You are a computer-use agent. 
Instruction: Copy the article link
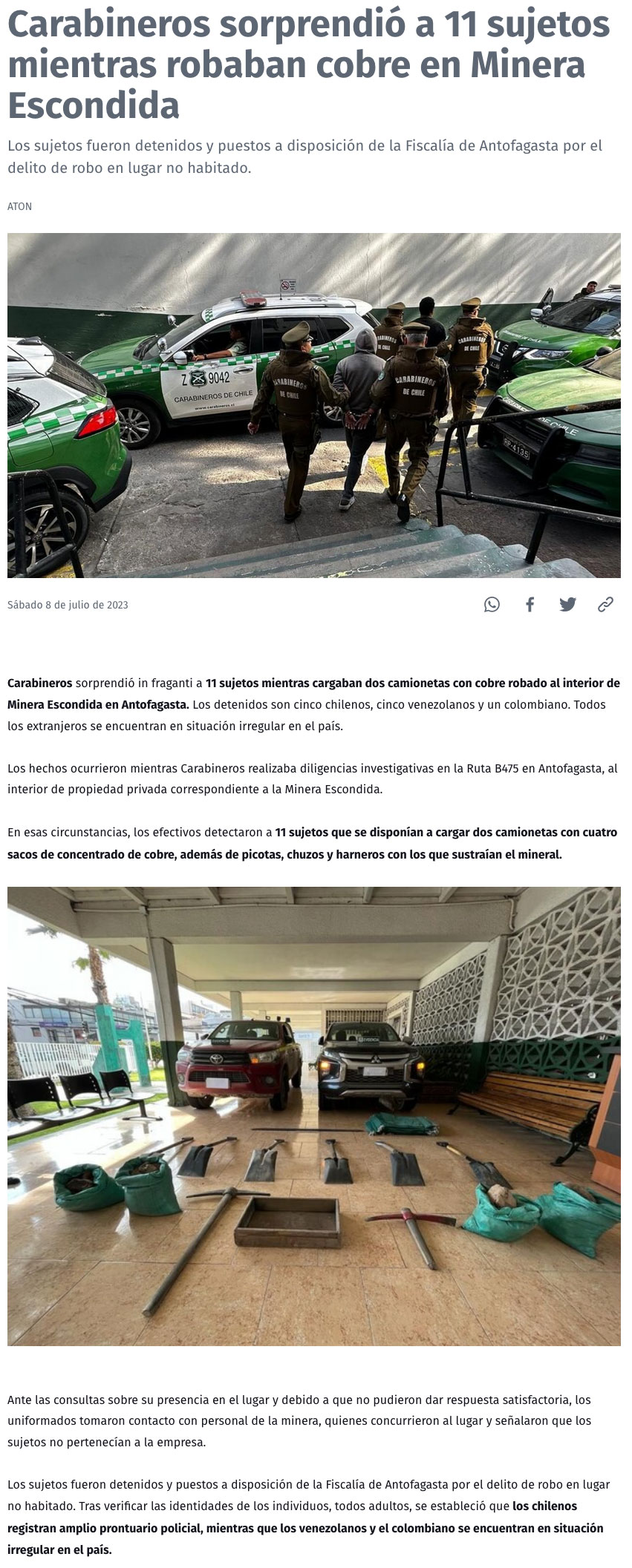click(x=605, y=604)
